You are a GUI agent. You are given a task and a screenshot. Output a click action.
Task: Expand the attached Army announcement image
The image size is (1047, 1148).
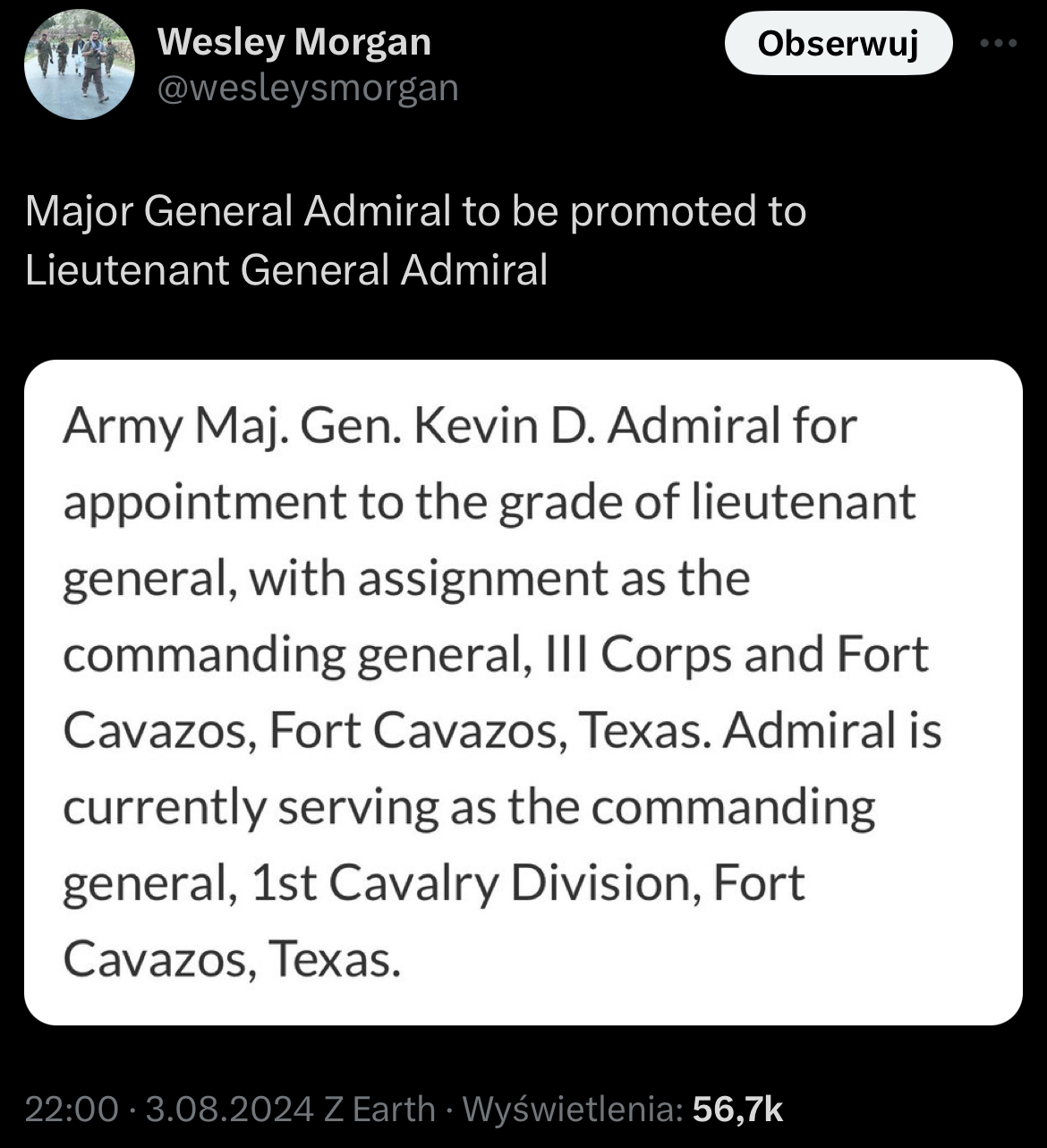pyautogui.click(x=523, y=692)
